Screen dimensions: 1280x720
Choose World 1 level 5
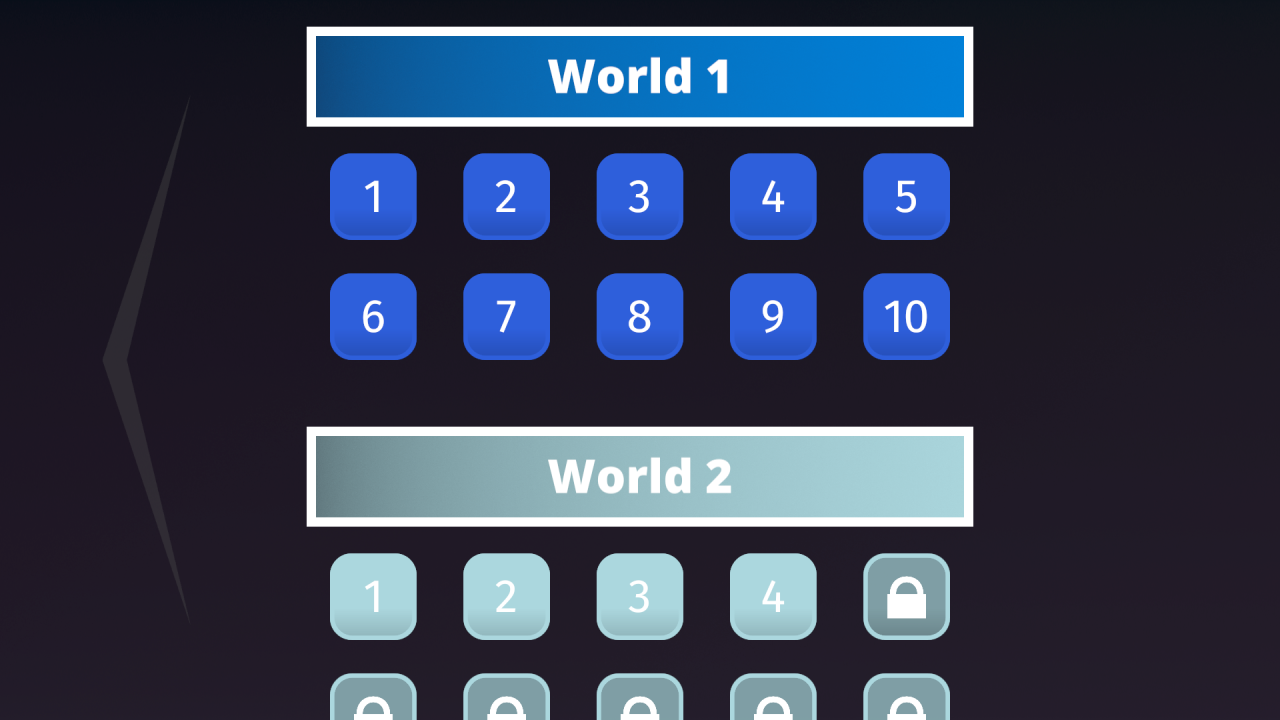click(x=906, y=197)
